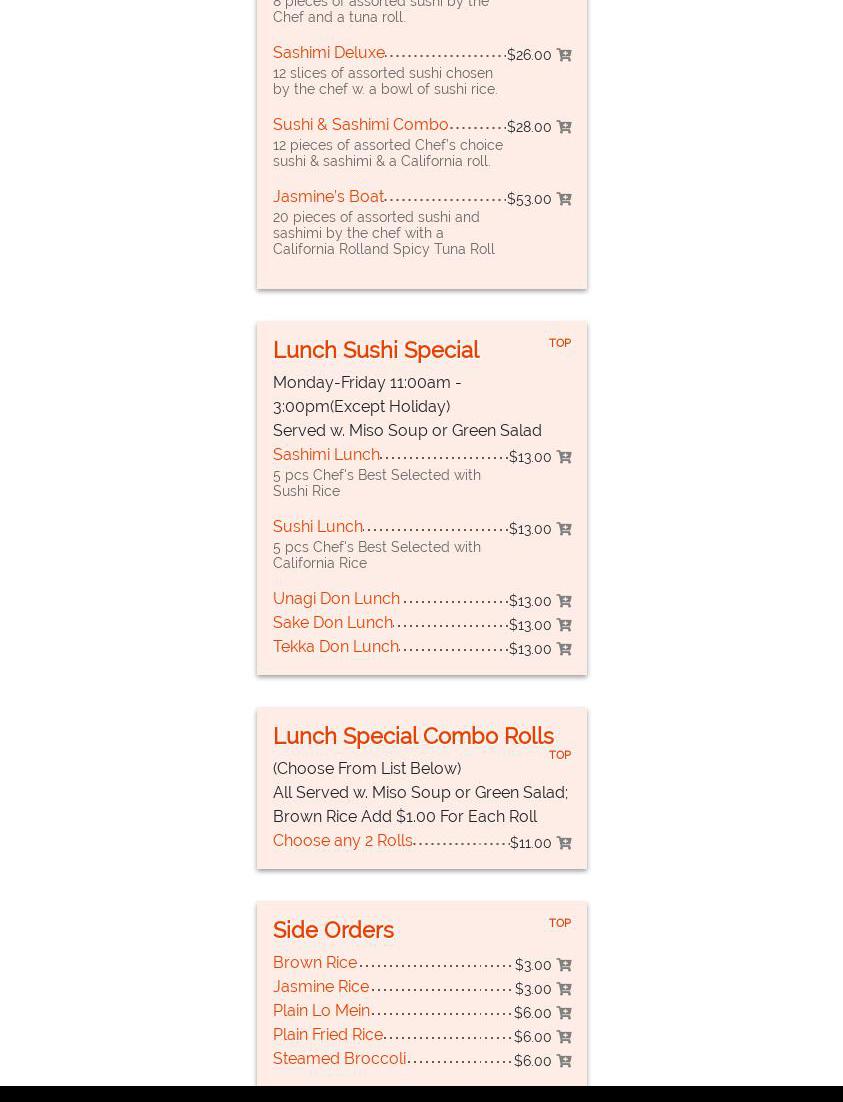Add Unagi Don Lunch to cart
843x1102 pixels.
click(x=564, y=601)
